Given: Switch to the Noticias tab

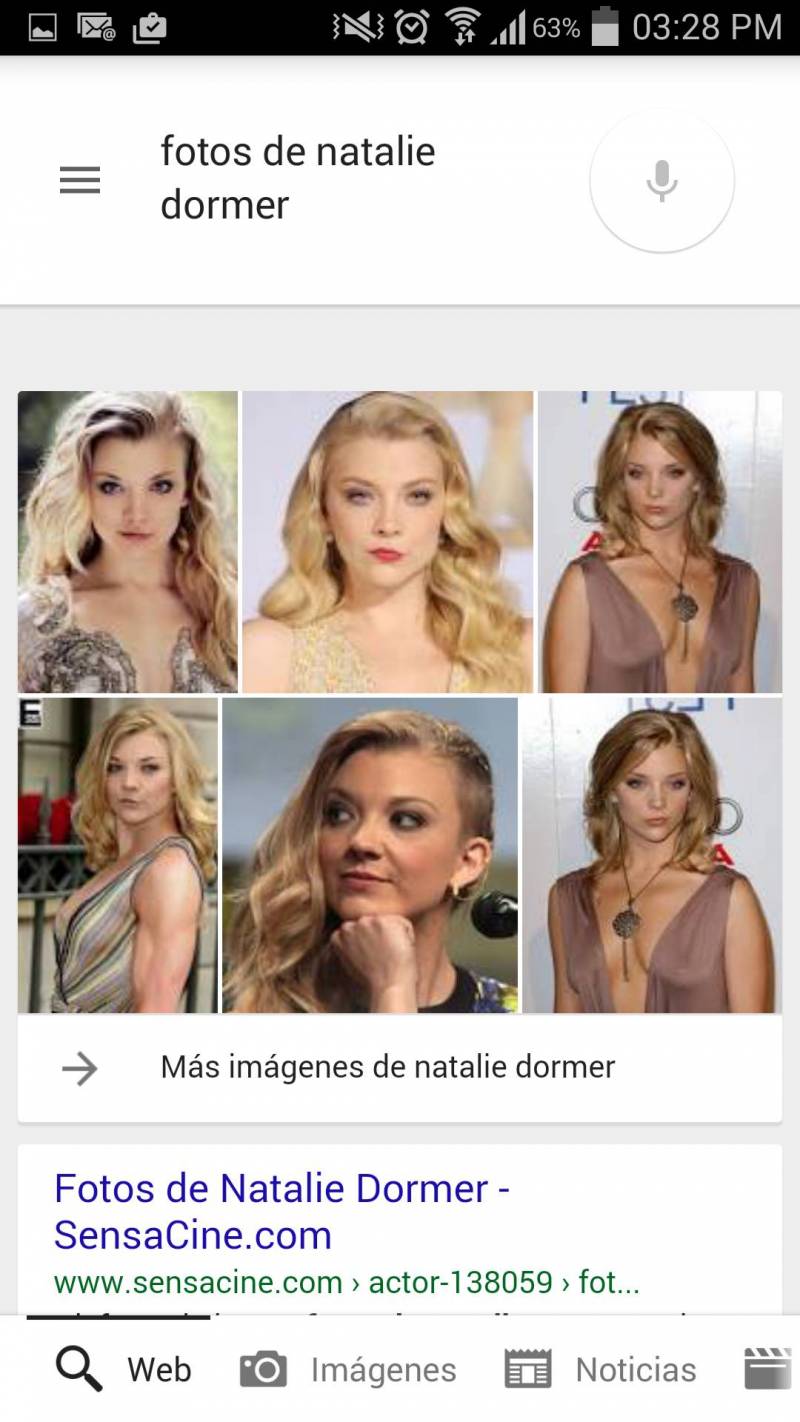Looking at the screenshot, I should pos(600,1369).
